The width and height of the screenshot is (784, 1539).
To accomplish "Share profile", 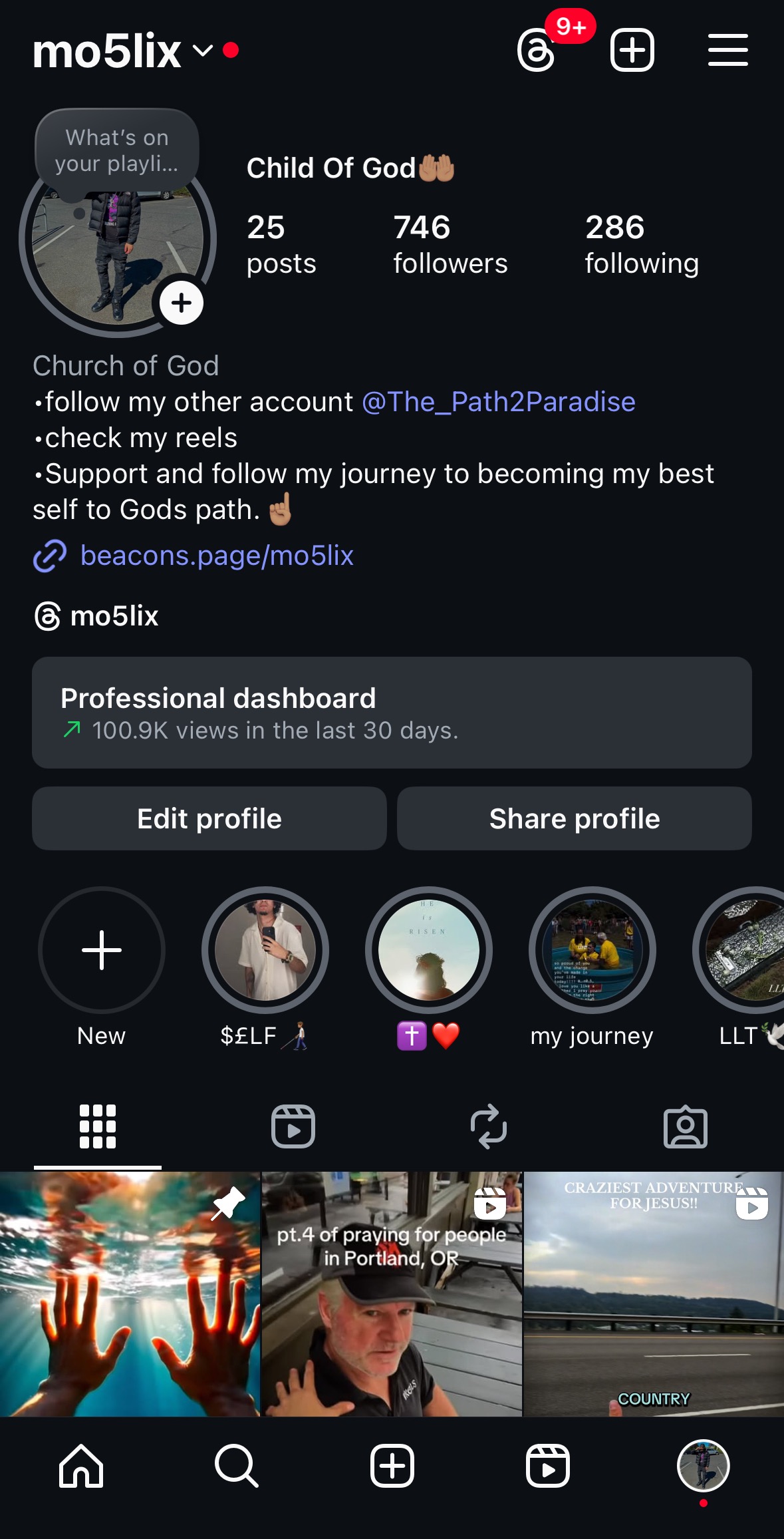I will (575, 818).
